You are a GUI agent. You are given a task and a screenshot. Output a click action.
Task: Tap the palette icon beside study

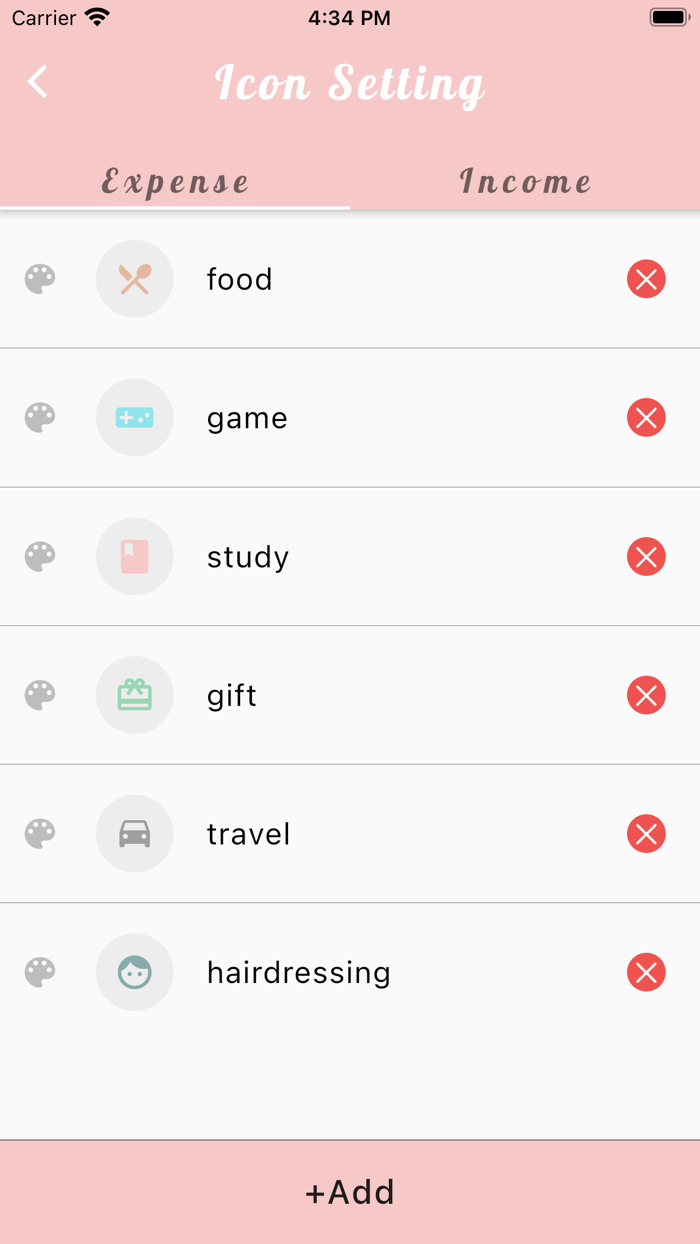point(40,557)
